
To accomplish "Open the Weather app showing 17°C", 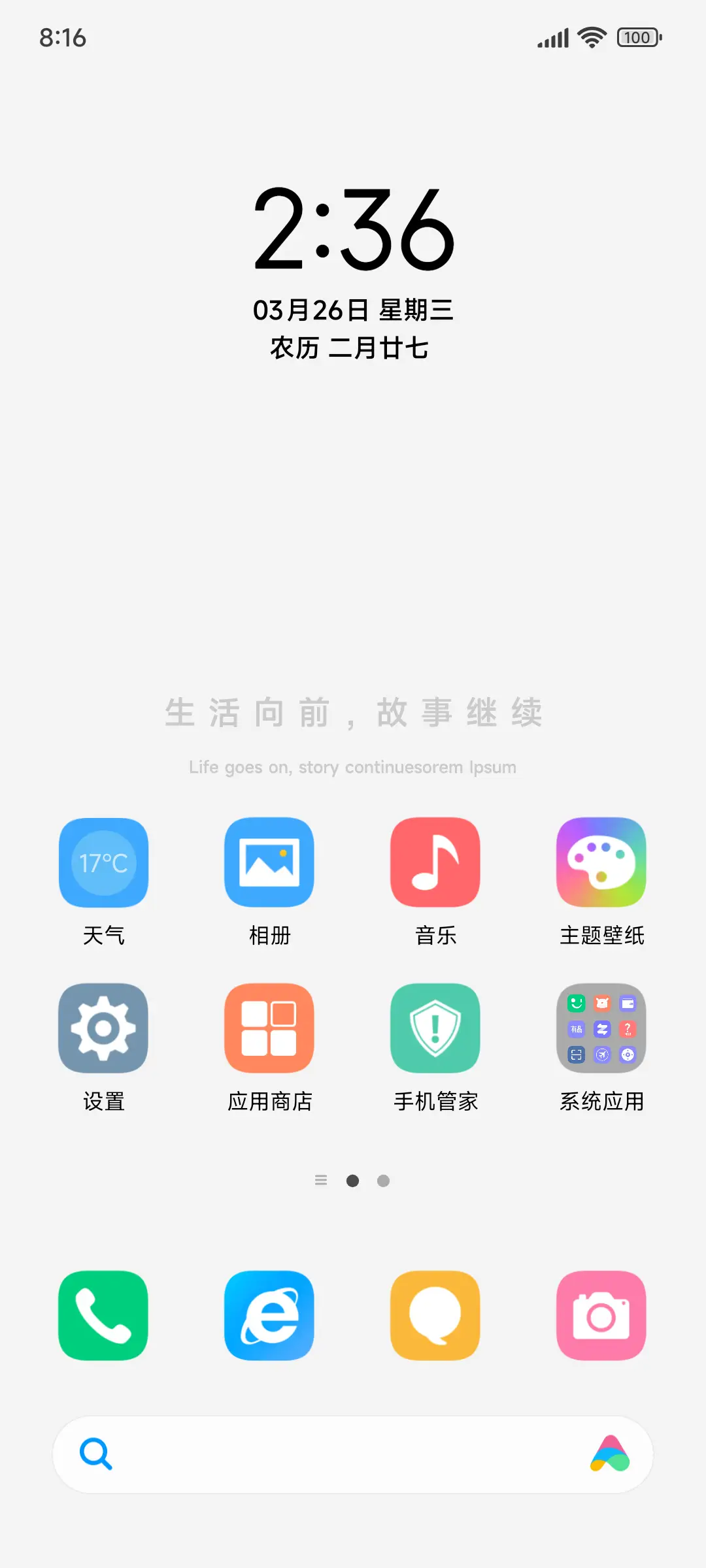I will point(103,862).
